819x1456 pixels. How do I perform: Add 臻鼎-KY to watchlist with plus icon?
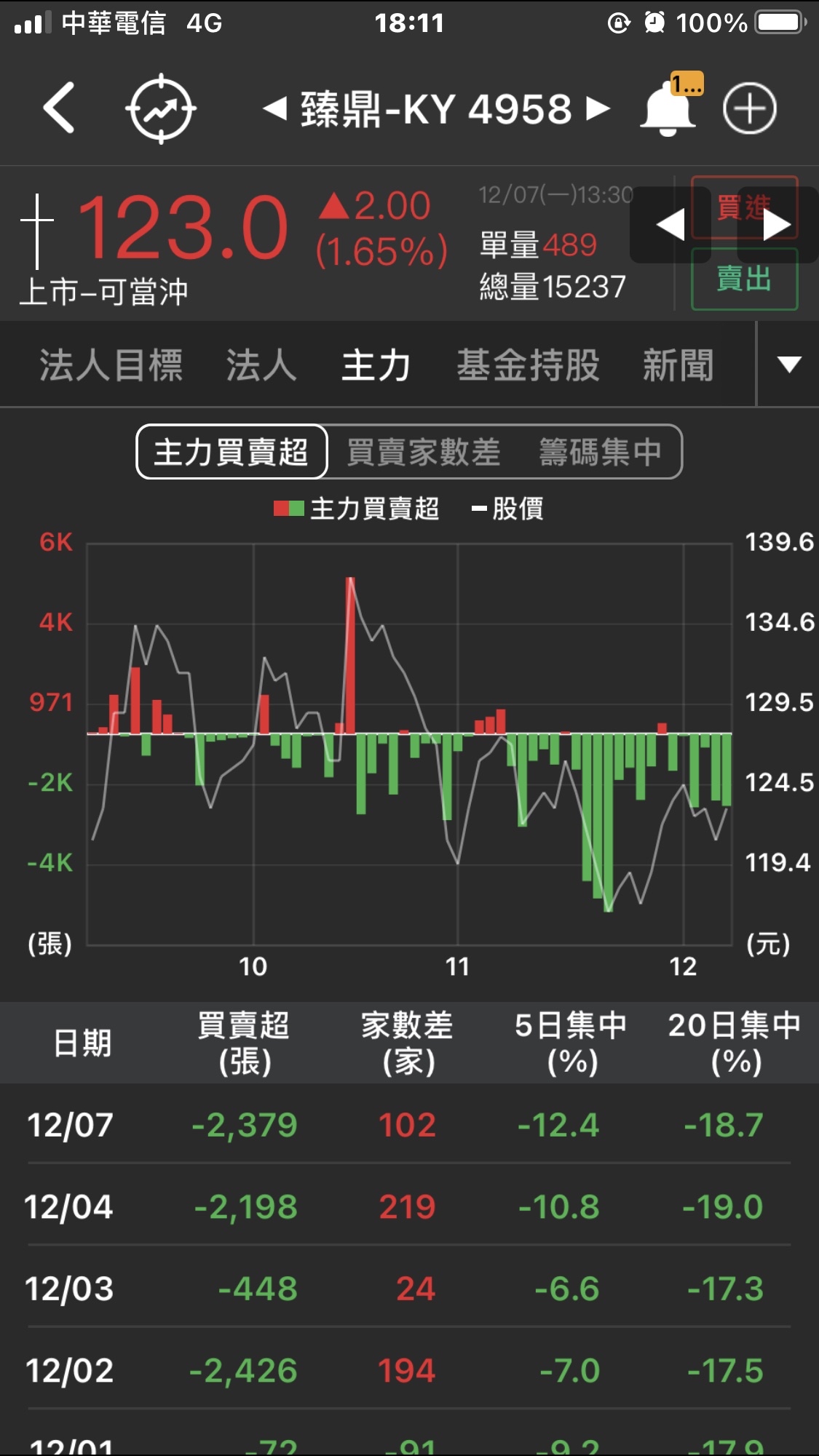coord(750,108)
